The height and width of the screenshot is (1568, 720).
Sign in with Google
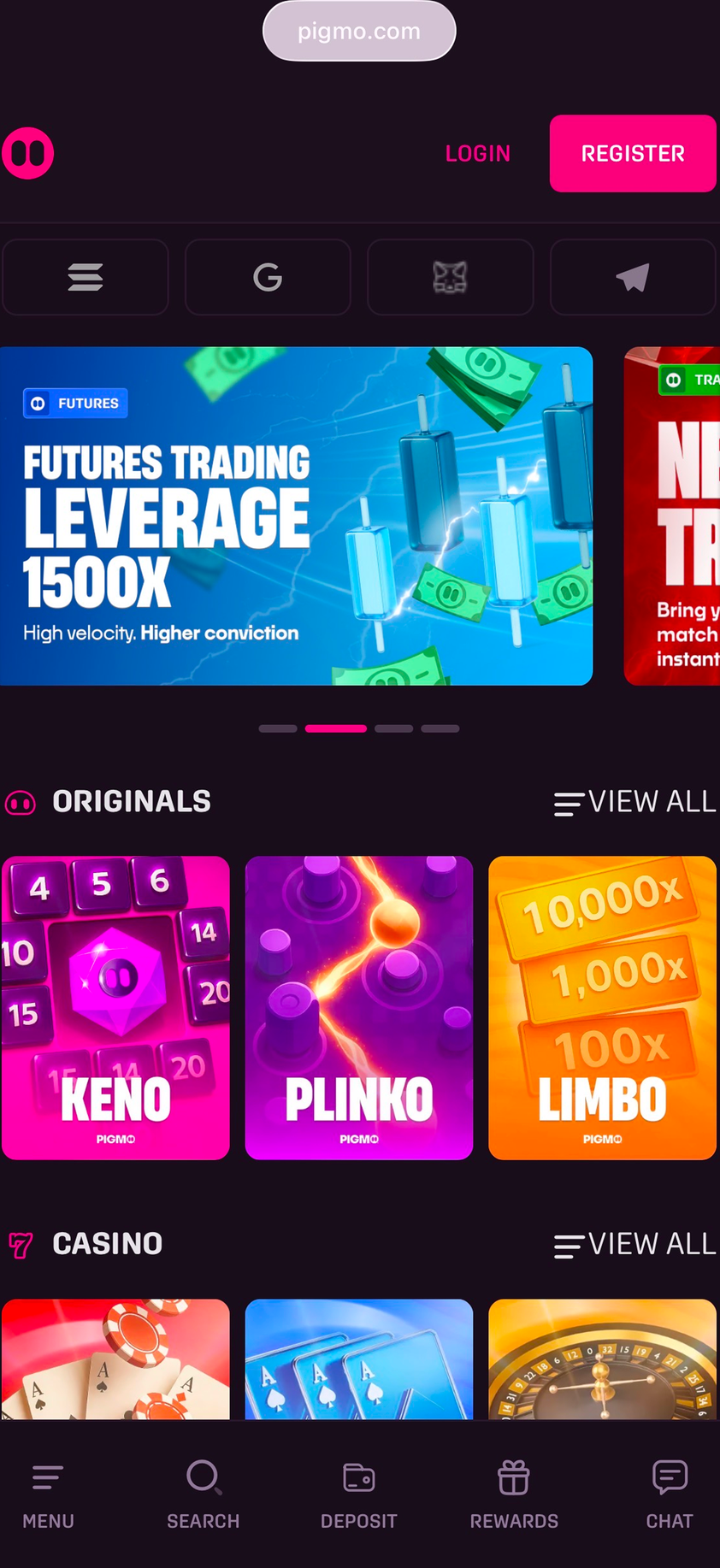pyautogui.click(x=268, y=277)
